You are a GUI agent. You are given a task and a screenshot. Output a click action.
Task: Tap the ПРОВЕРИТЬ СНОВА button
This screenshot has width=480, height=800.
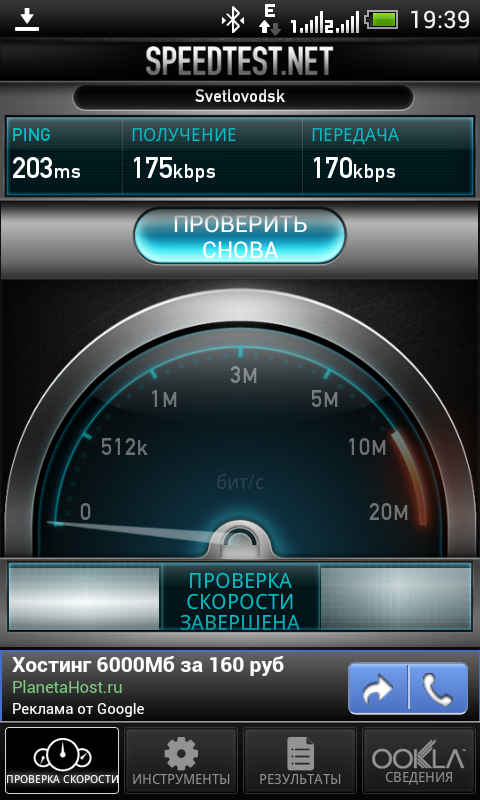tap(240, 236)
